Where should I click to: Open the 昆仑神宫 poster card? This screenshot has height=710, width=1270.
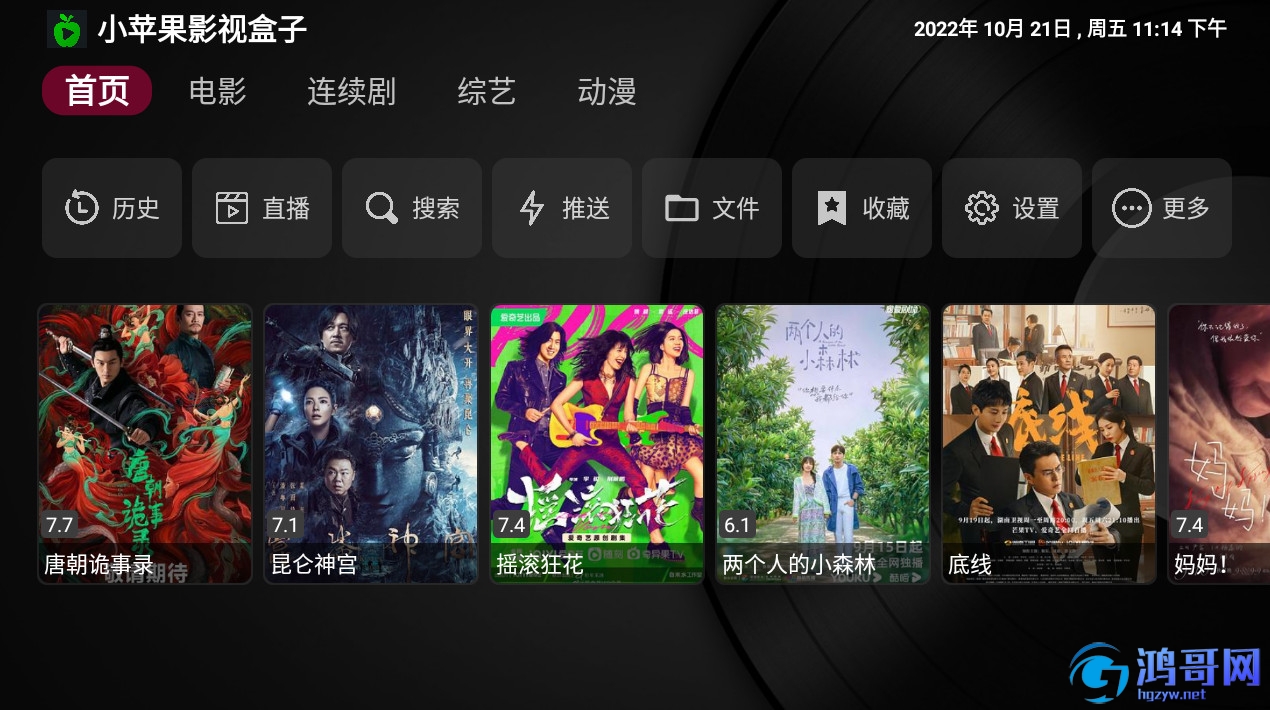pos(371,443)
